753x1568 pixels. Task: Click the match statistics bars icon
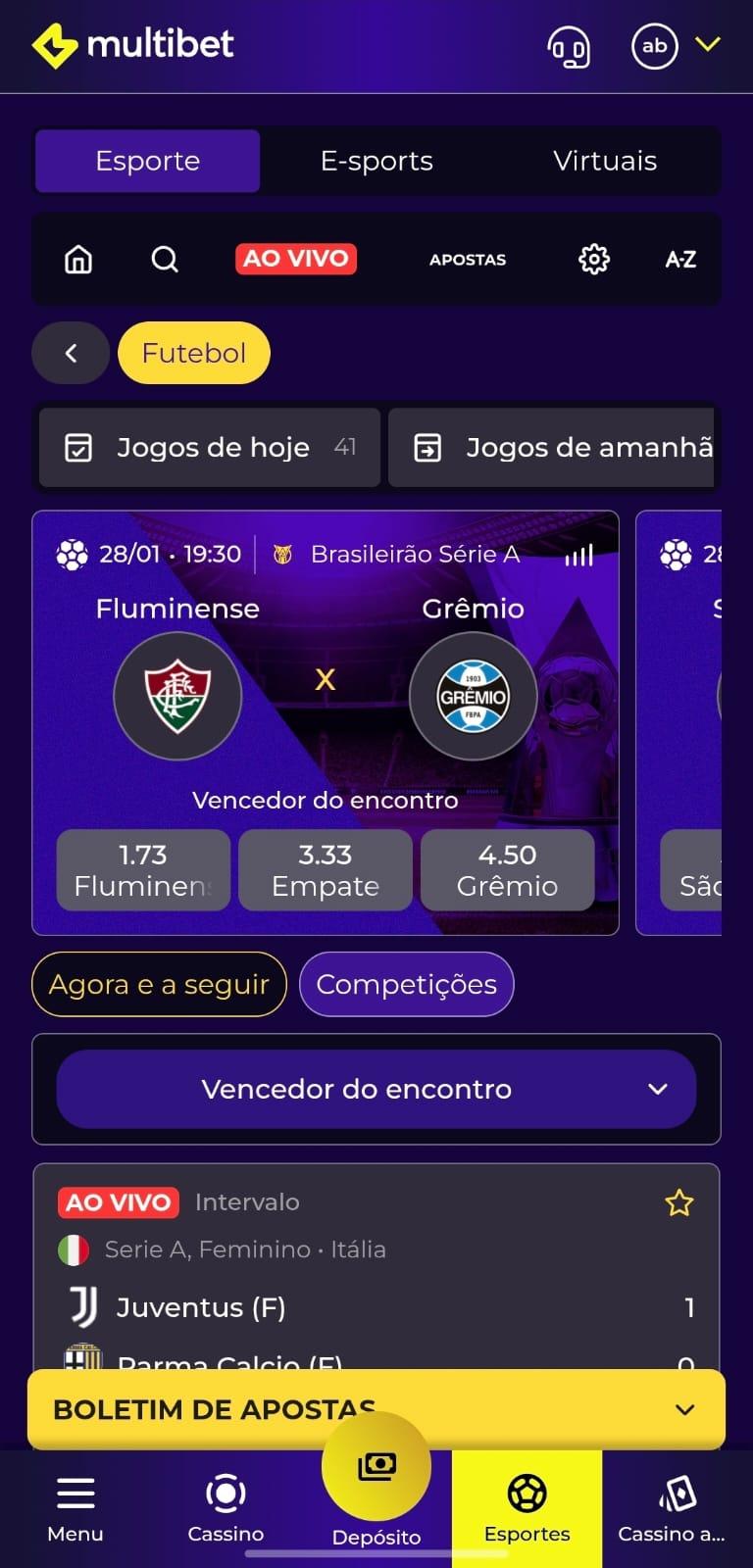click(577, 554)
